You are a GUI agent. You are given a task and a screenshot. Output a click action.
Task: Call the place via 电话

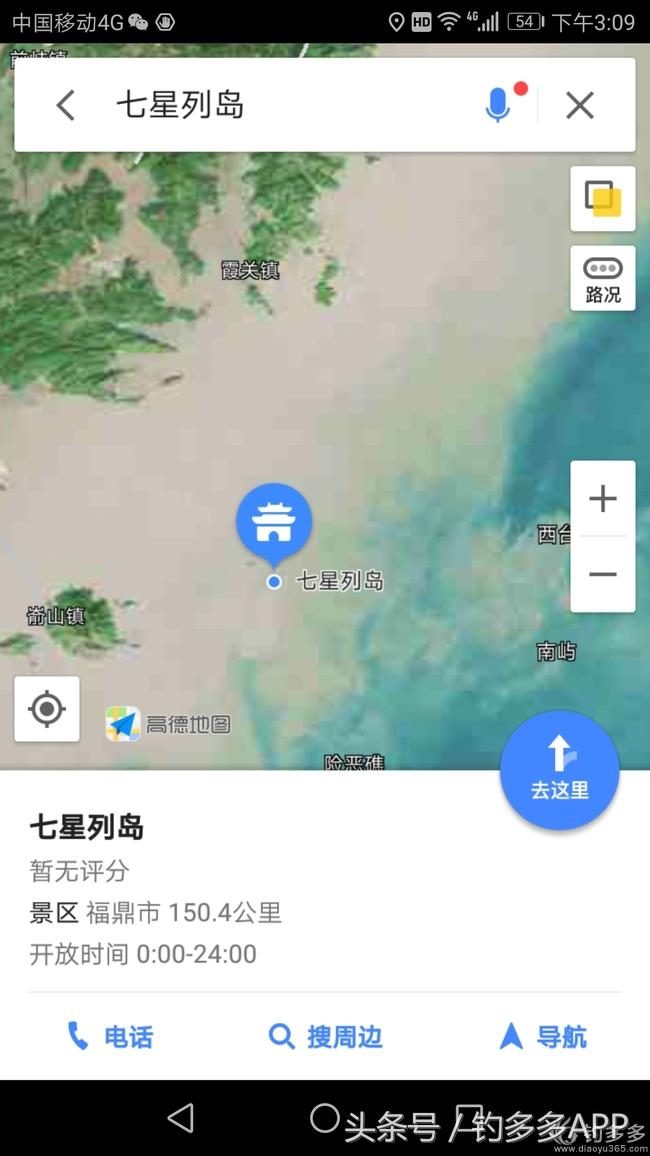tap(109, 1037)
